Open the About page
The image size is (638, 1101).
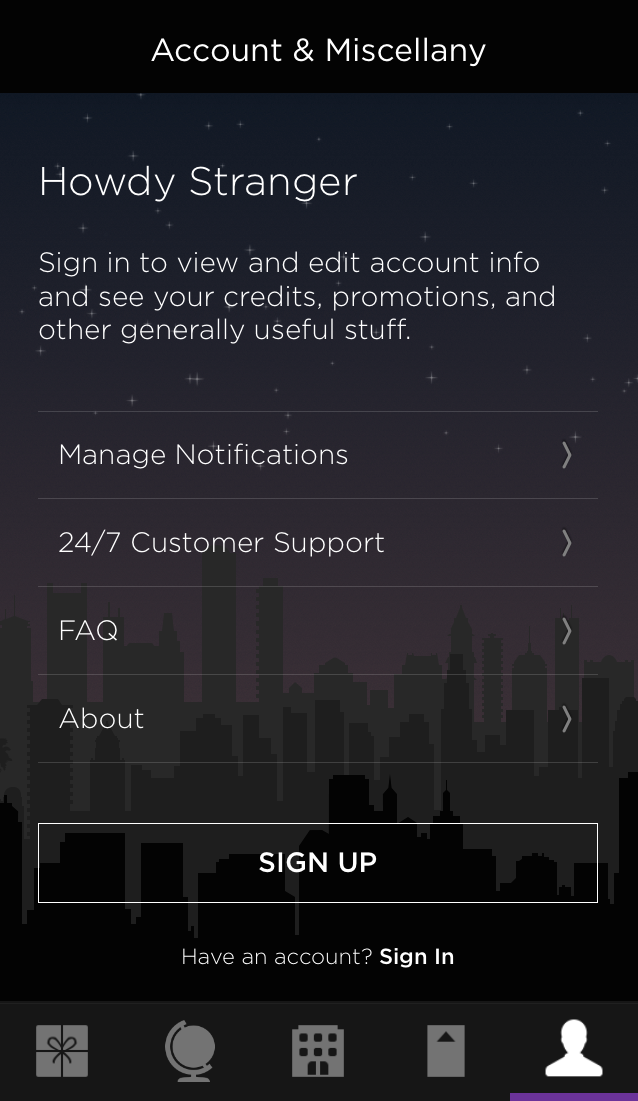point(317,719)
